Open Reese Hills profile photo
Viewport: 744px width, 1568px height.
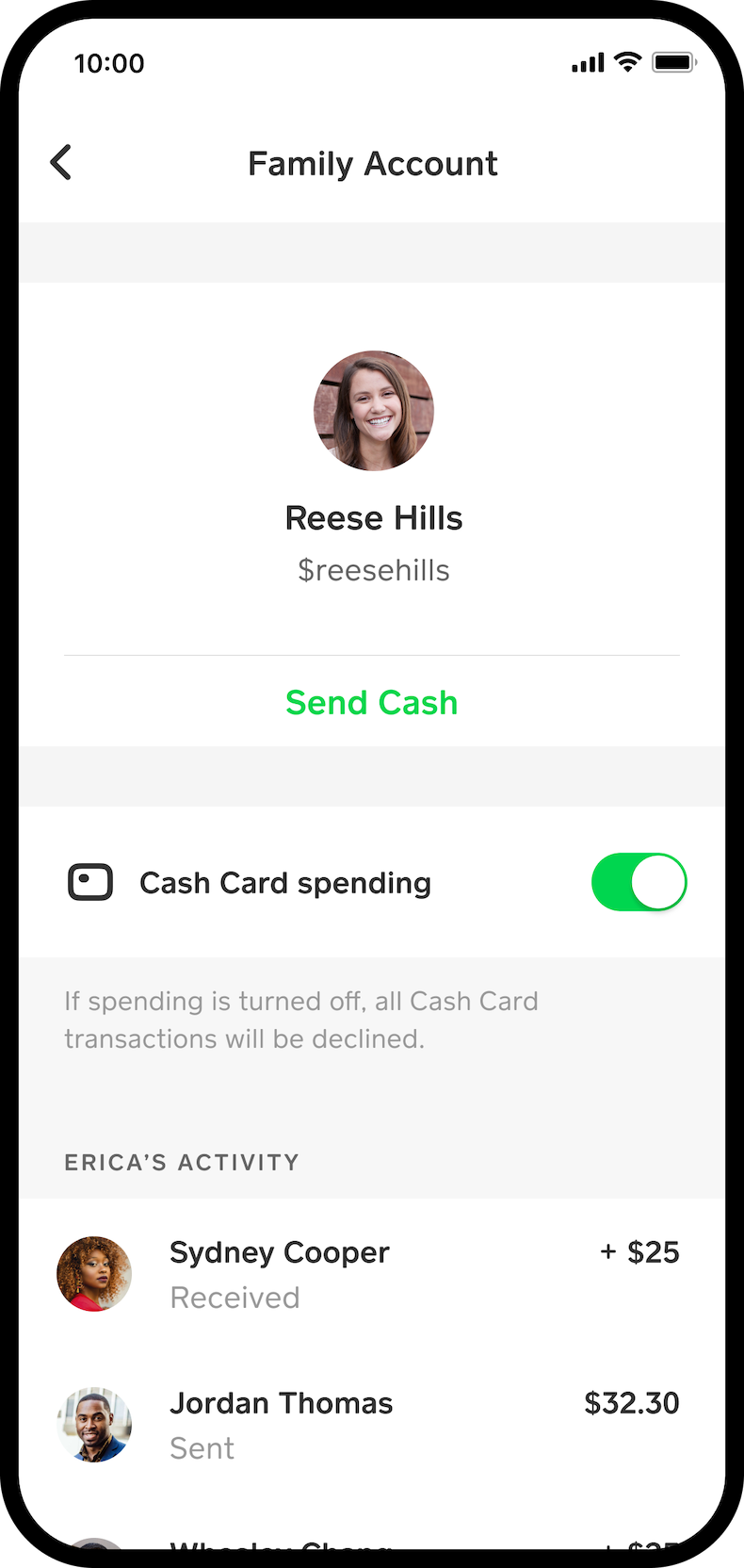(374, 411)
